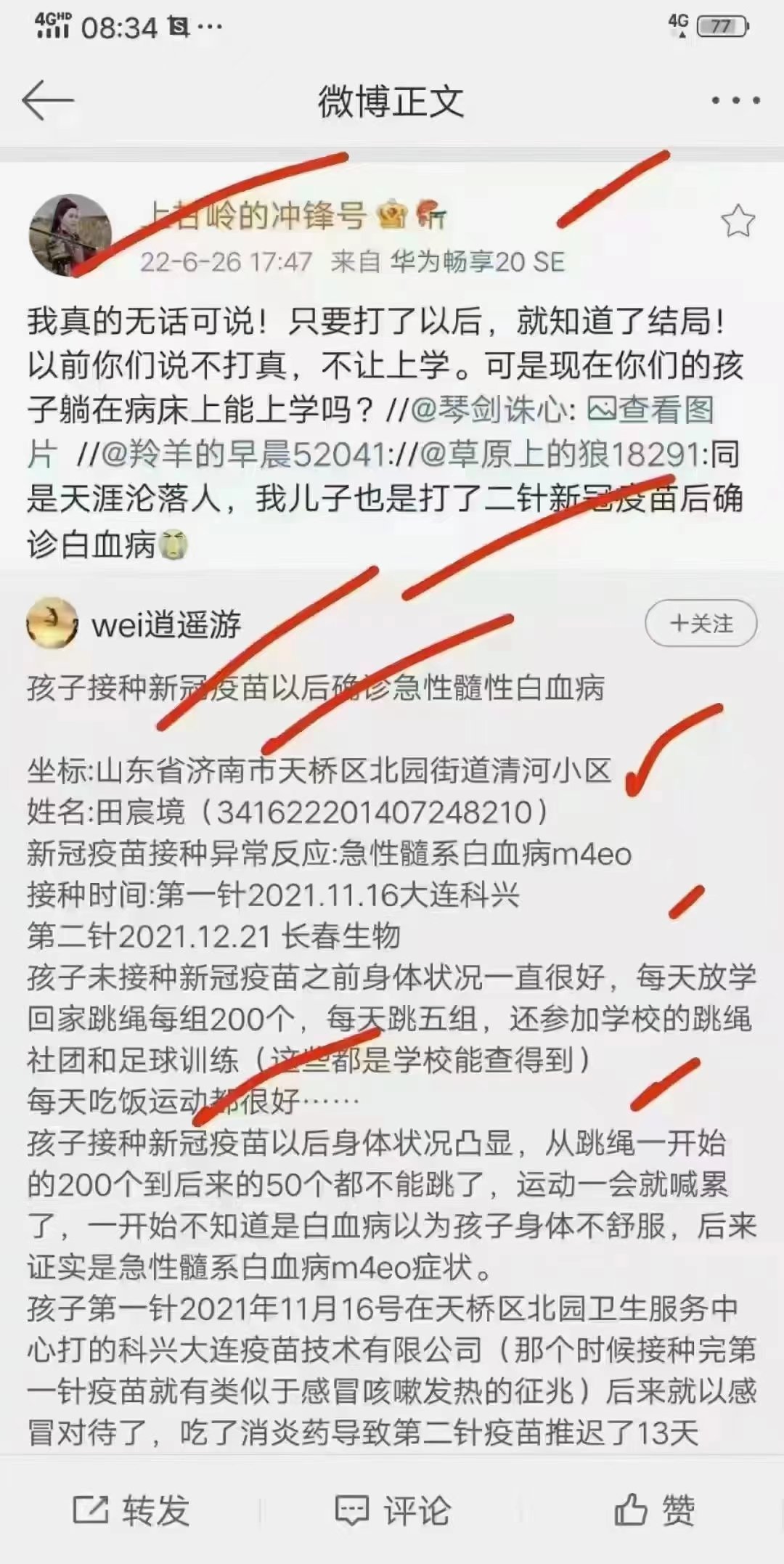Tap the 查看图片 link
The image size is (784, 1564).
click(x=650, y=410)
